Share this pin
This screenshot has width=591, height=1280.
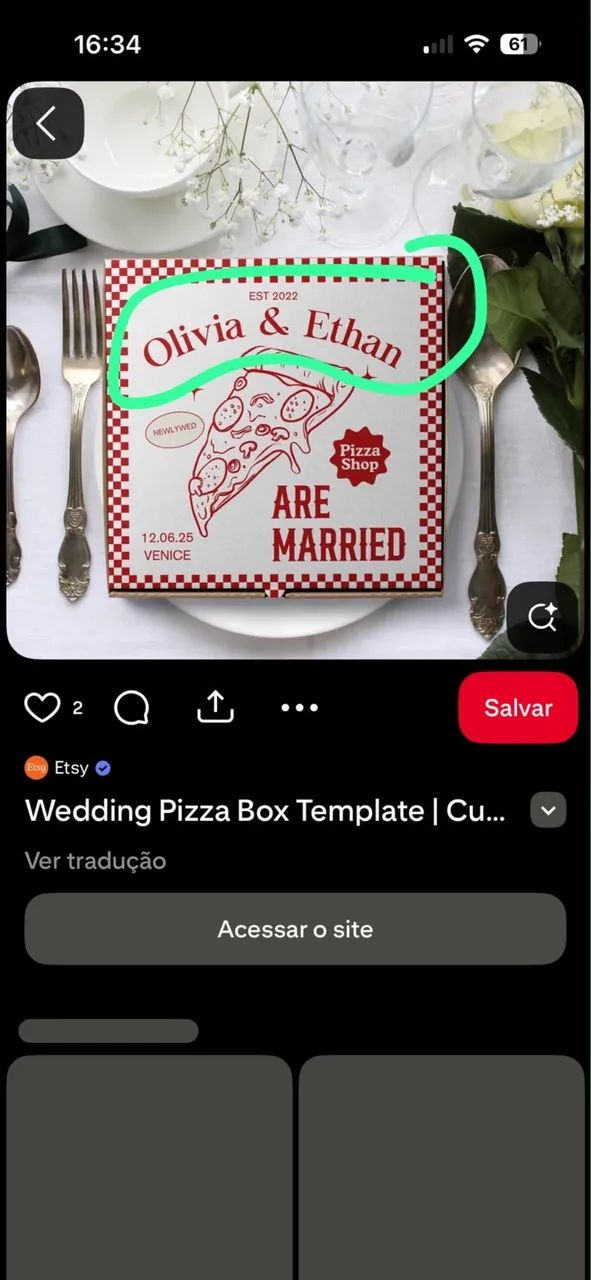coord(215,707)
